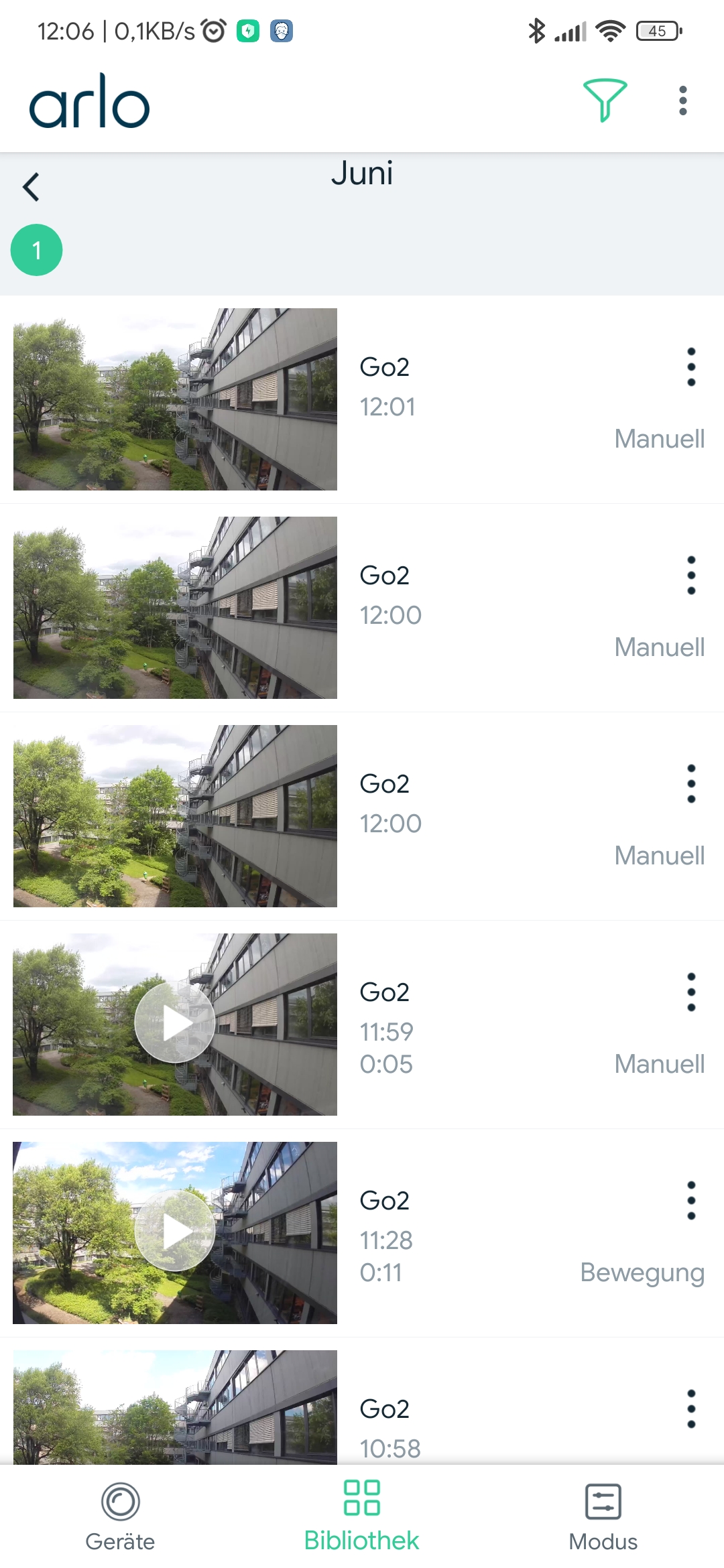Image resolution: width=724 pixels, height=1568 pixels.
Task: Open the app overflow menu in header
Action: pos(682,101)
